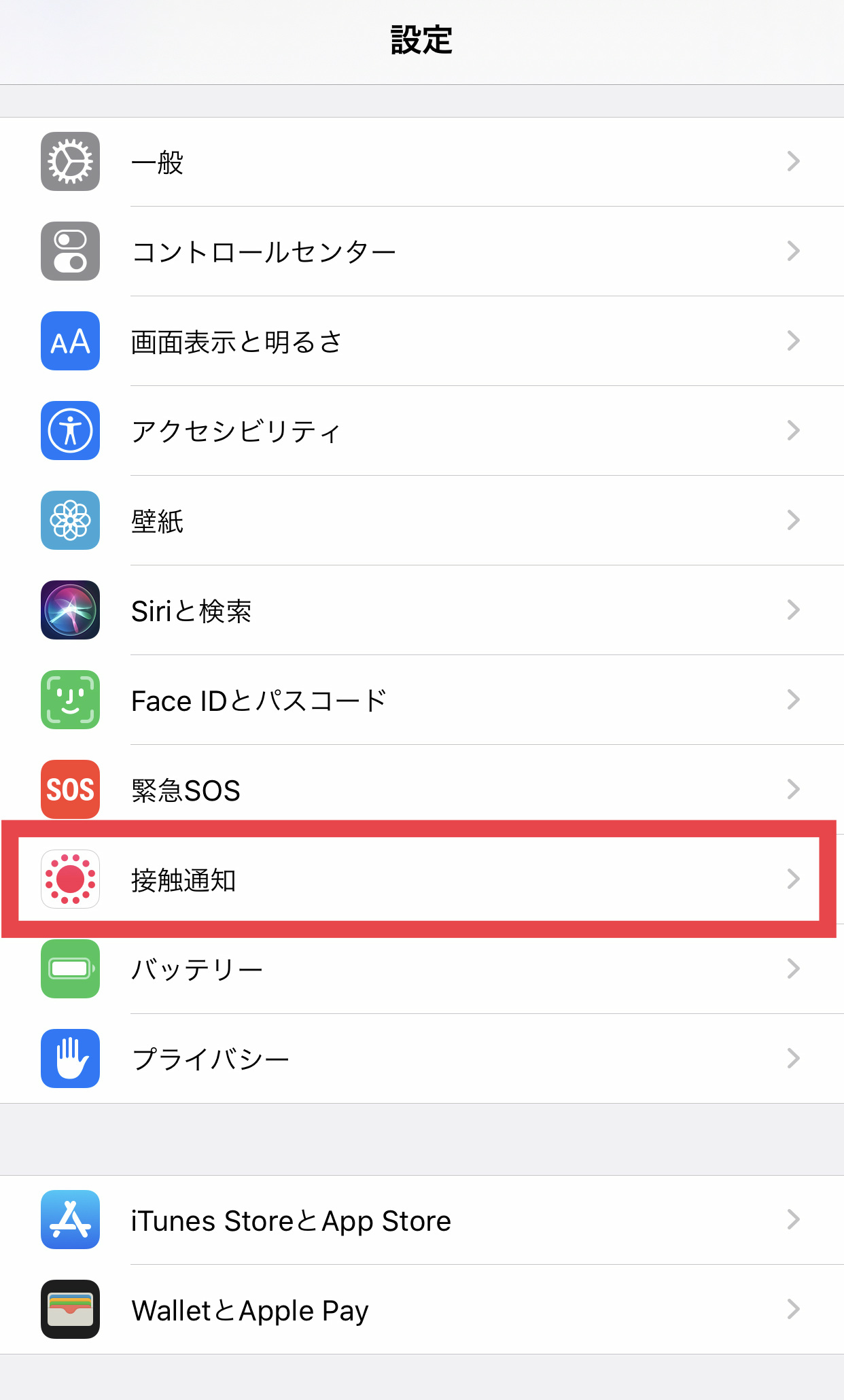
Task: Open Face IDとパスコード
Action: [x=422, y=700]
